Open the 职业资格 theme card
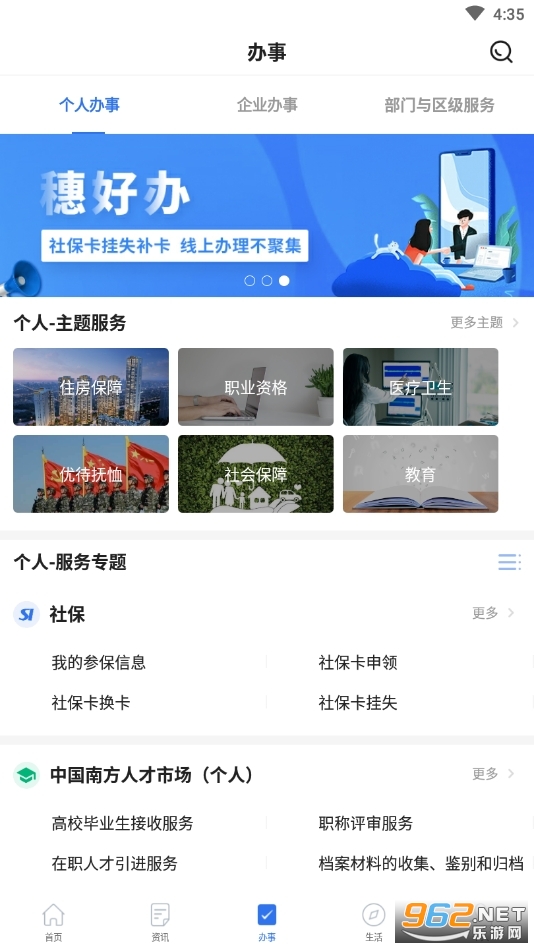This screenshot has width=534, height=949. (x=255, y=387)
